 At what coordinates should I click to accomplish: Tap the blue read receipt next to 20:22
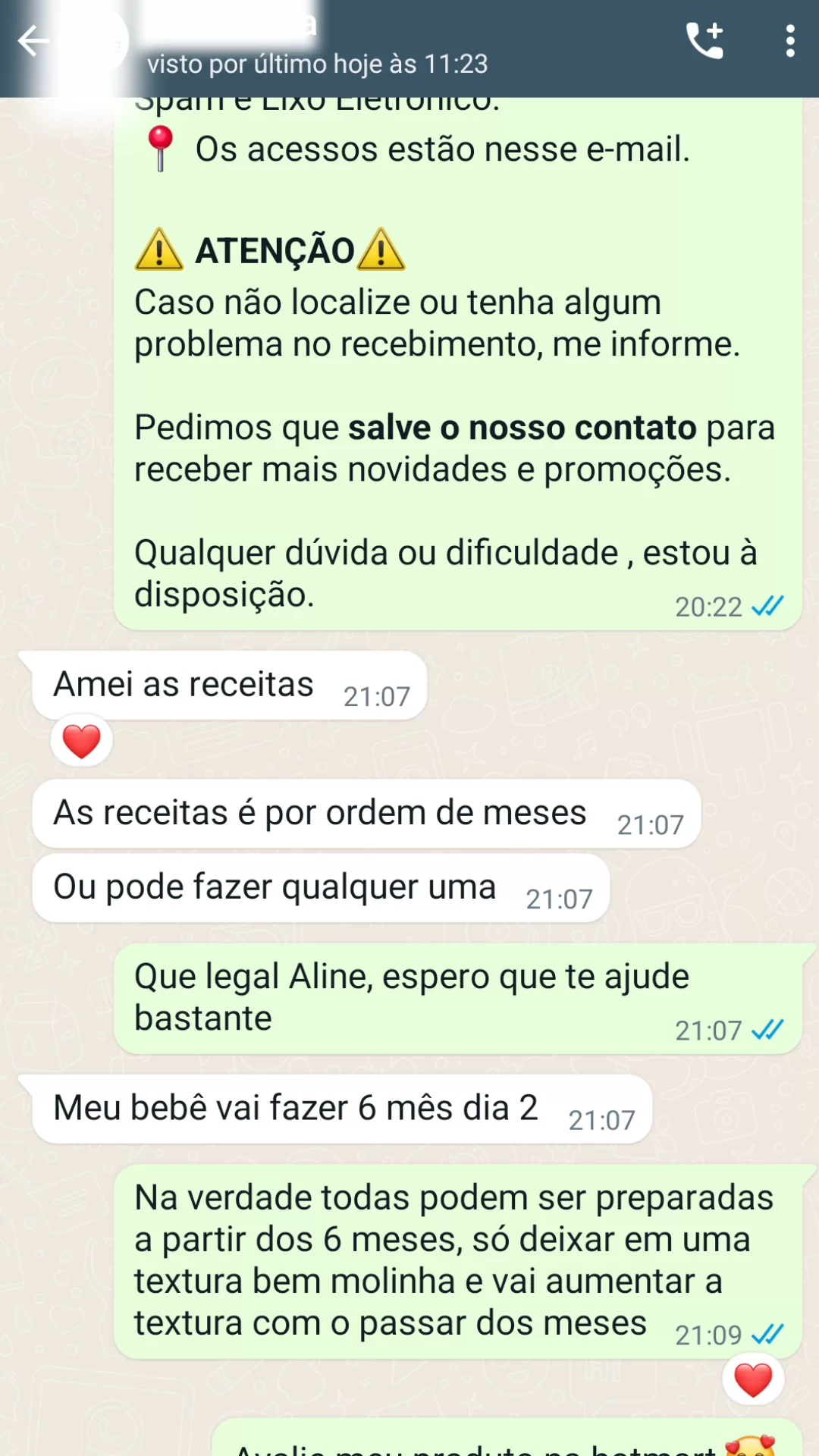(768, 606)
